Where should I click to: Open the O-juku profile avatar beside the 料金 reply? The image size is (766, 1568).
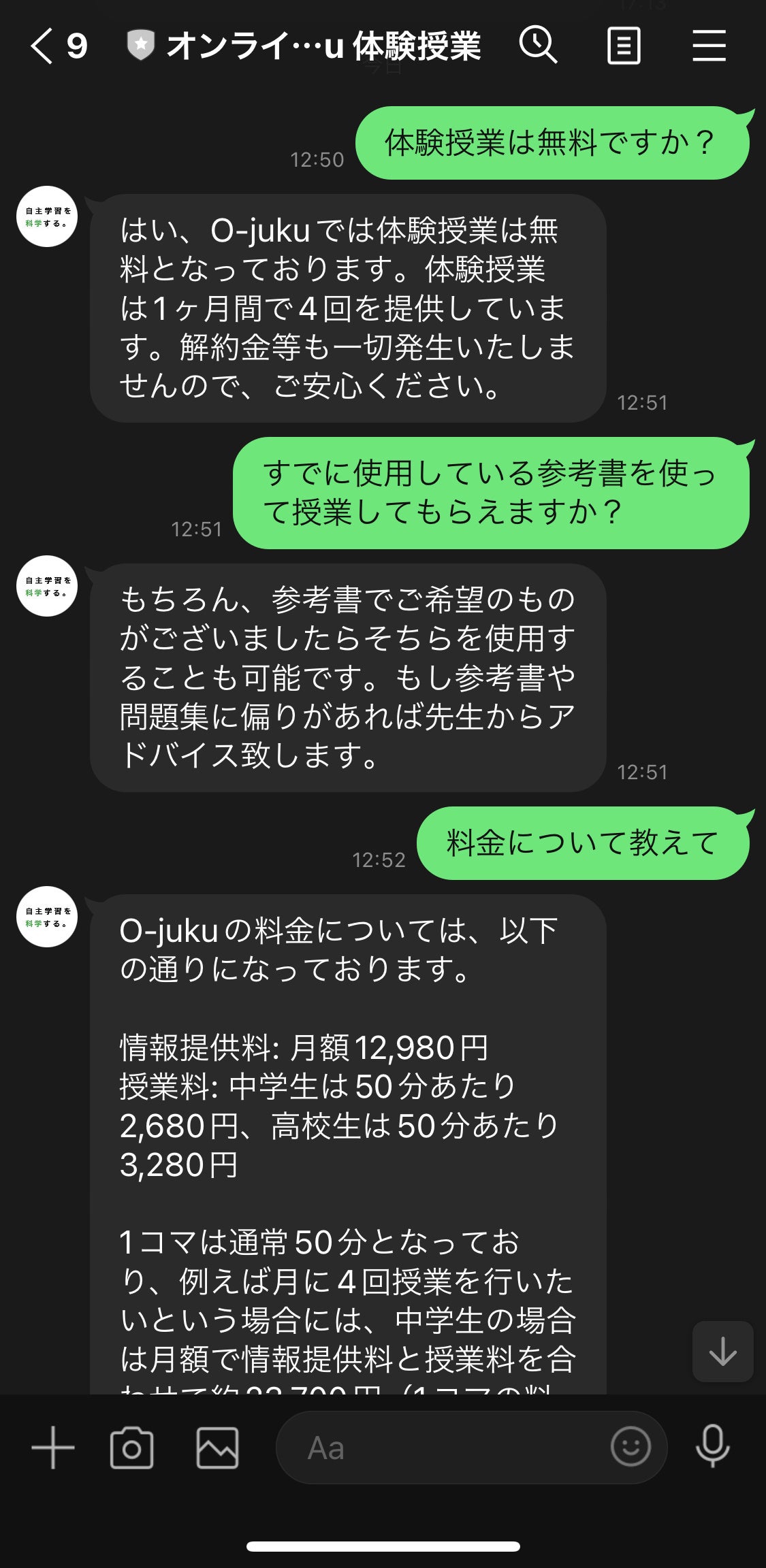coord(47,917)
